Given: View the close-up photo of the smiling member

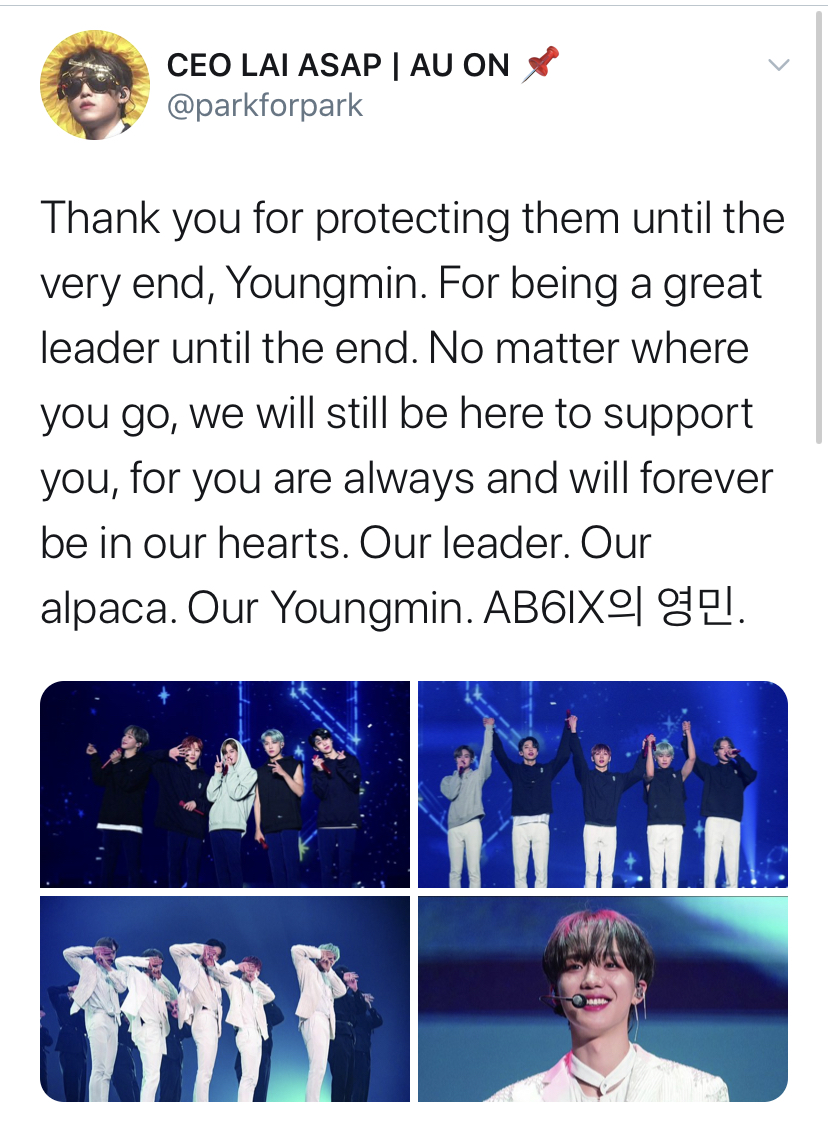Looking at the screenshot, I should click(x=603, y=999).
